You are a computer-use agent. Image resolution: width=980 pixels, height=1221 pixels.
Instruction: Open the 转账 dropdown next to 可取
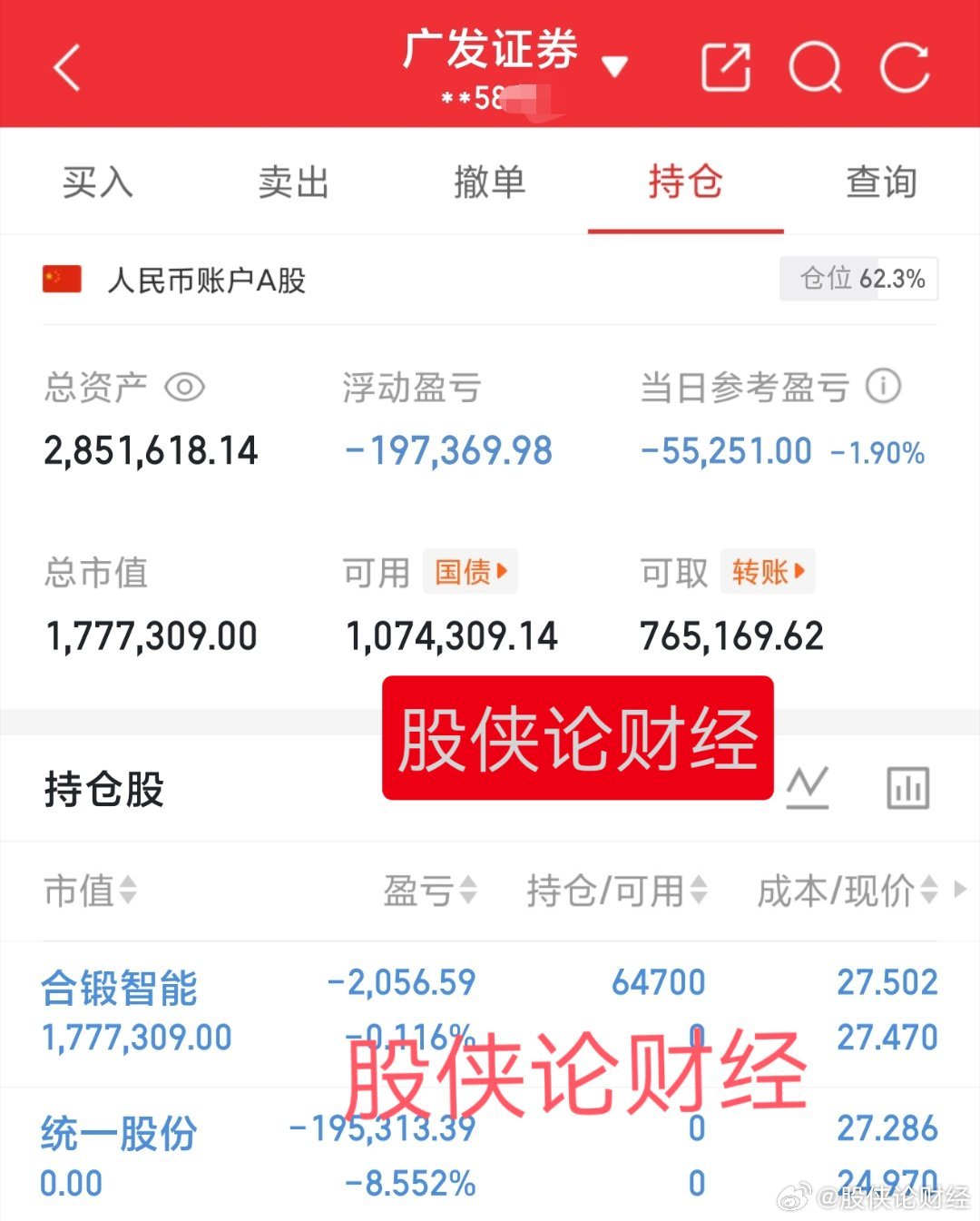click(x=767, y=571)
